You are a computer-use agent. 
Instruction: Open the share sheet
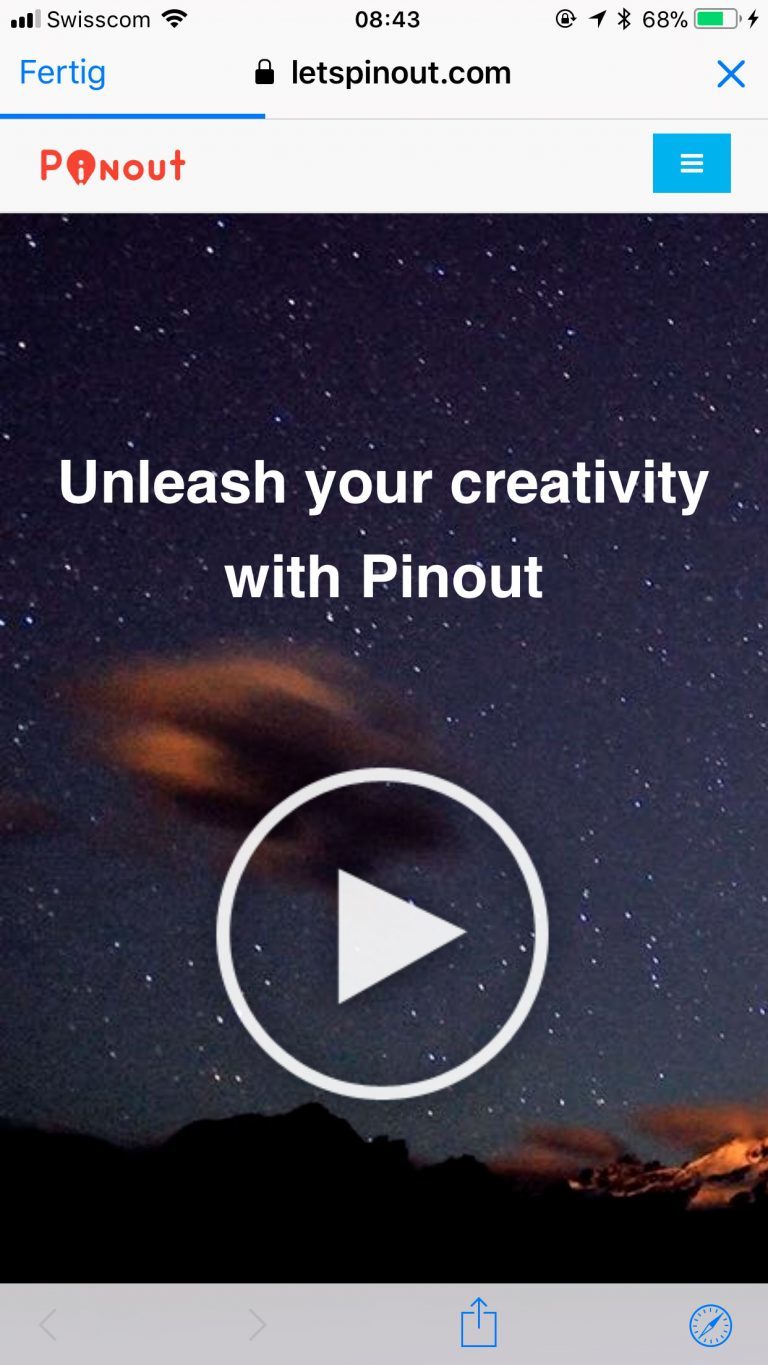point(478,1323)
